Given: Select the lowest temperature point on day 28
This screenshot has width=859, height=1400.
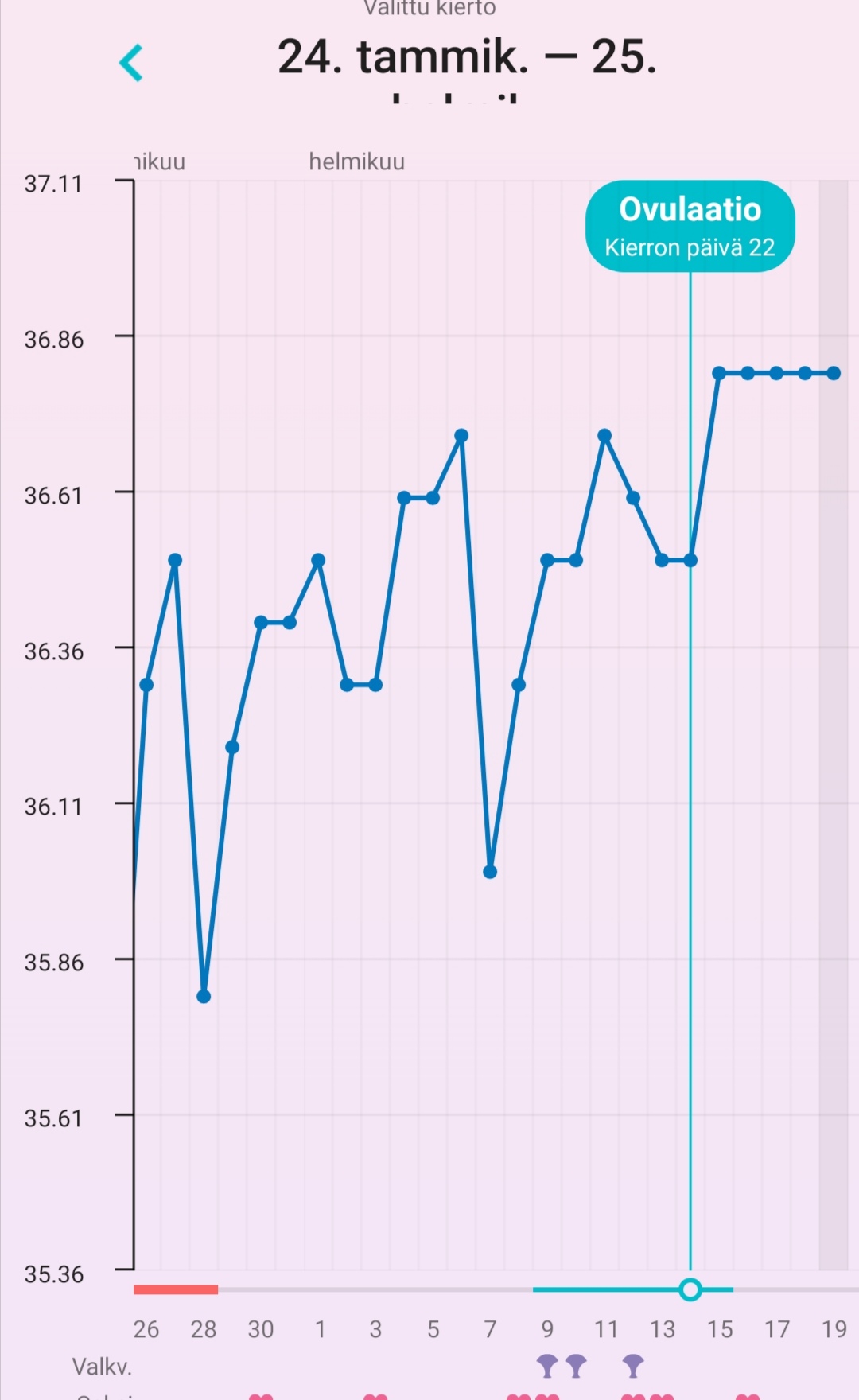Looking at the screenshot, I should [204, 997].
